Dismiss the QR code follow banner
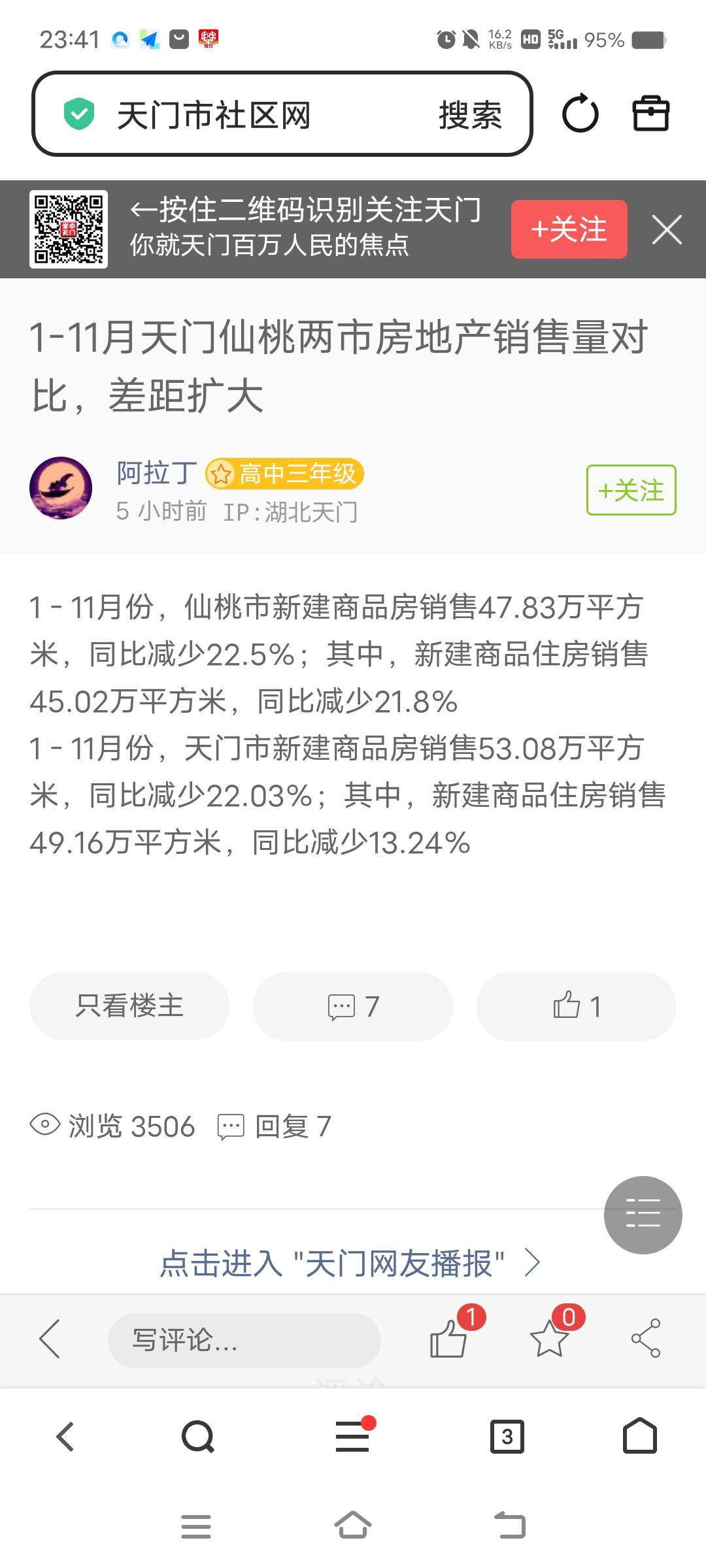Image resolution: width=706 pixels, height=1568 pixels. point(667,229)
